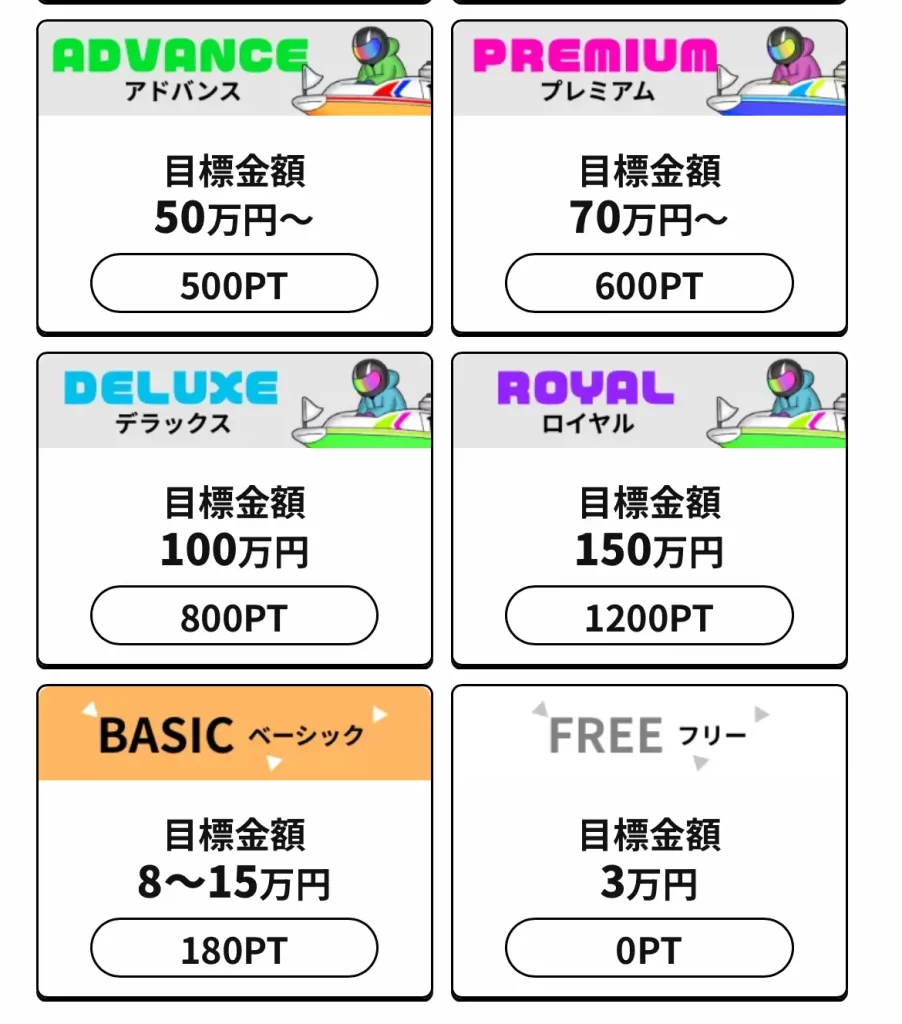Open the DELUXE デラックス plan banner
The image size is (902, 1024).
233,400
